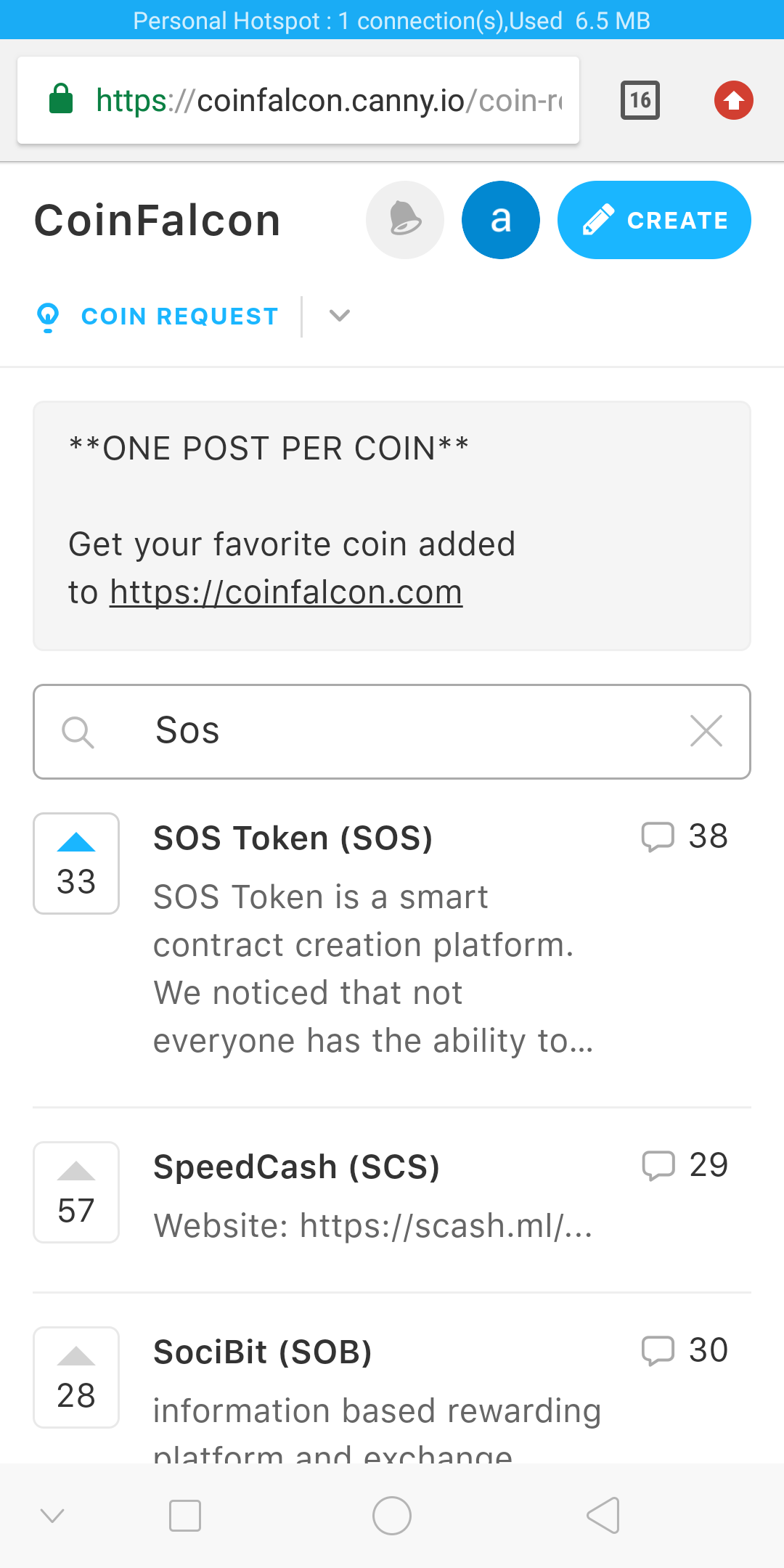The image size is (784, 1568).
Task: Open the coinfalcon.com link
Action: point(286,592)
